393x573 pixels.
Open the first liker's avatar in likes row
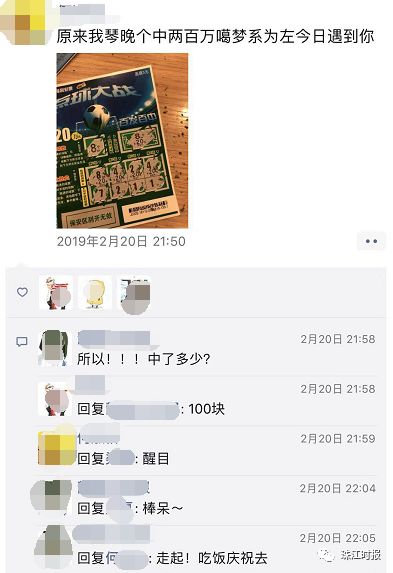56,293
